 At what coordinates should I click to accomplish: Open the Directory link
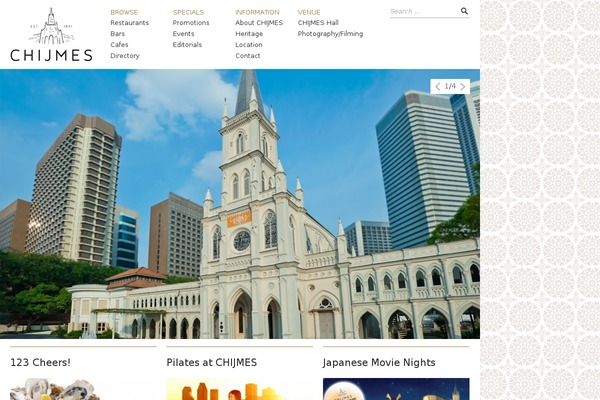[x=125, y=56]
